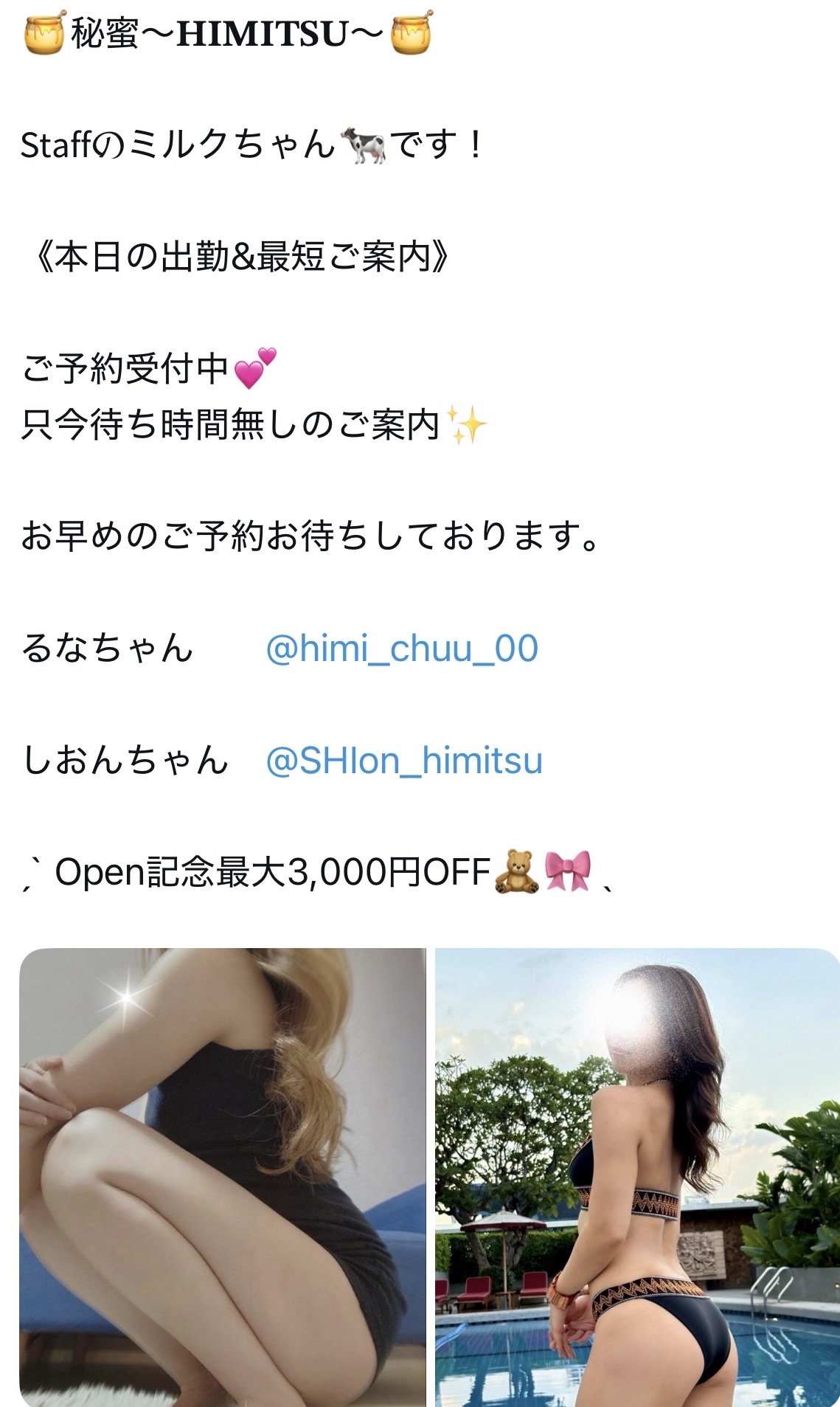Viewport: 840px width, 1407px height.
Task: Open the @SHIon_himitsu profile mention
Action: point(403,761)
